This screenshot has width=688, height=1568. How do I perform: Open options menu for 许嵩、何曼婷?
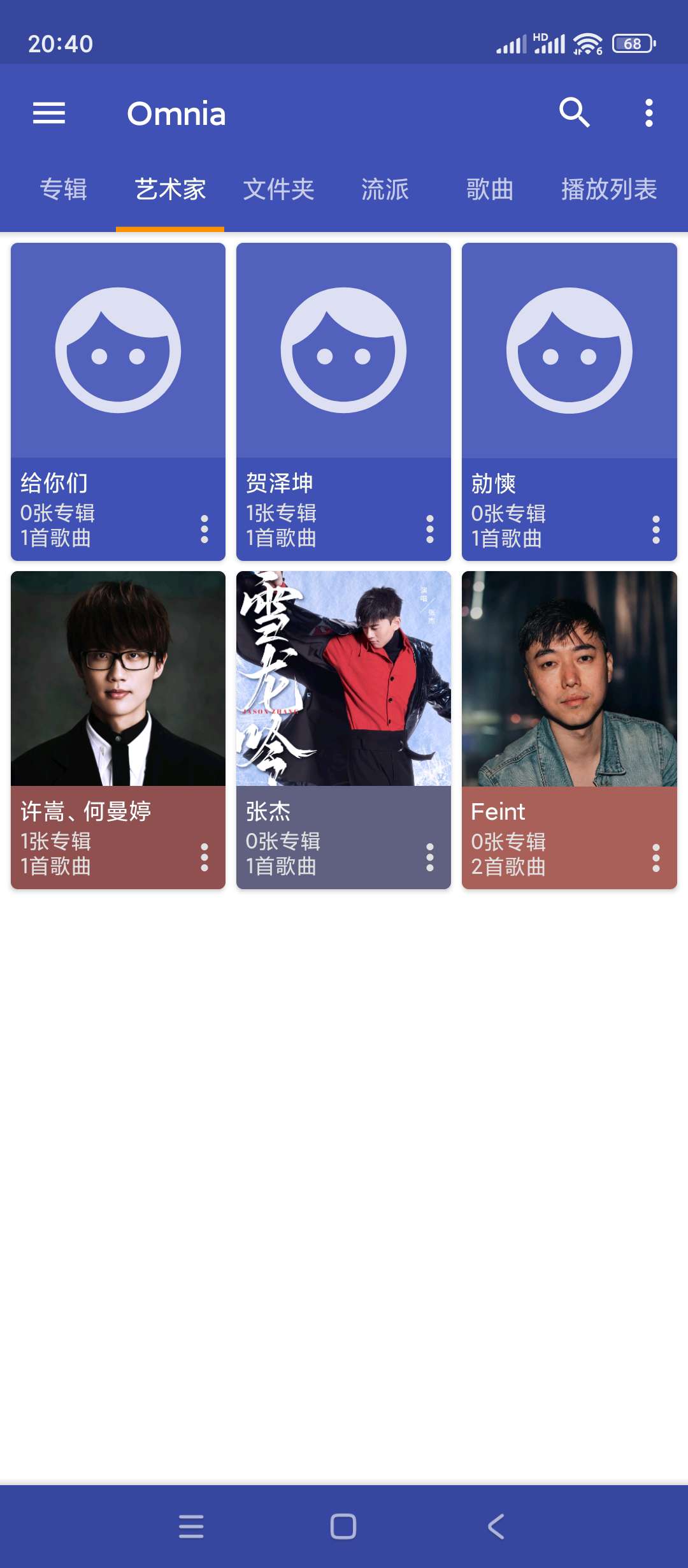point(204,856)
